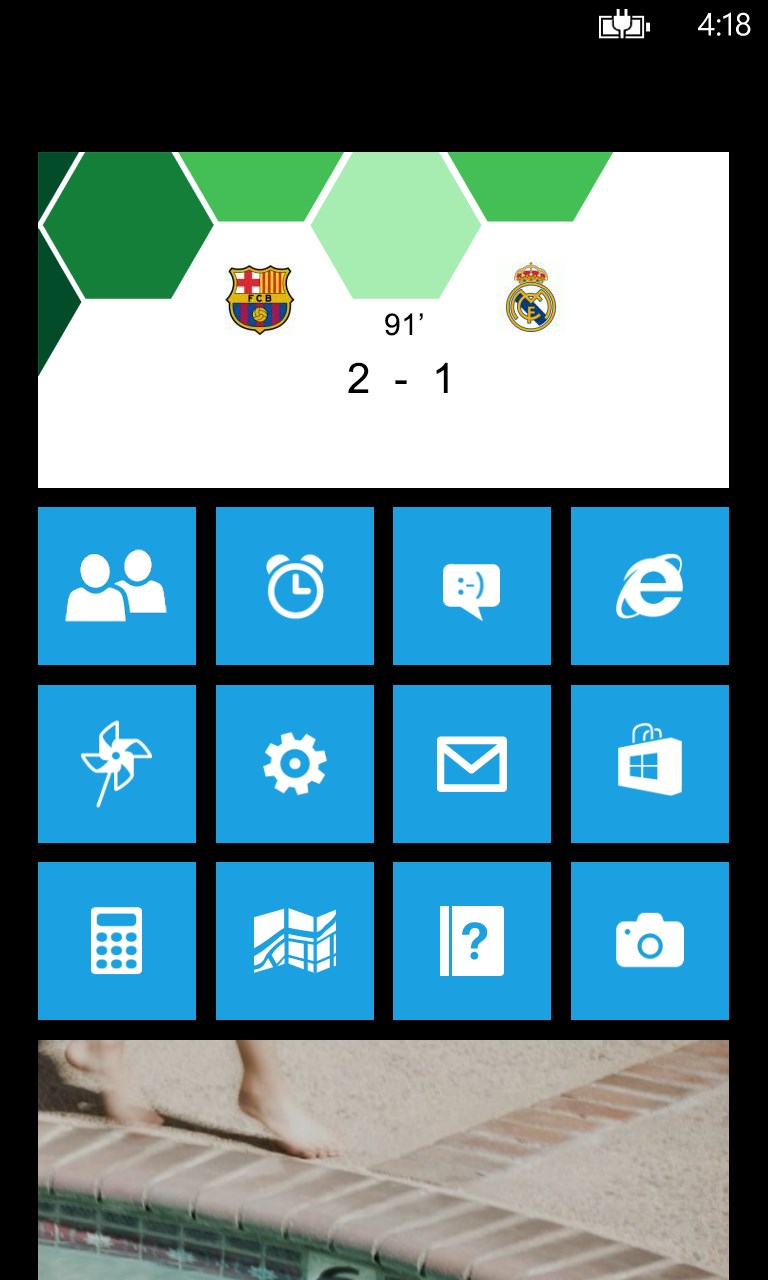Launch the Maps tile
768x1280 pixels.
295,941
